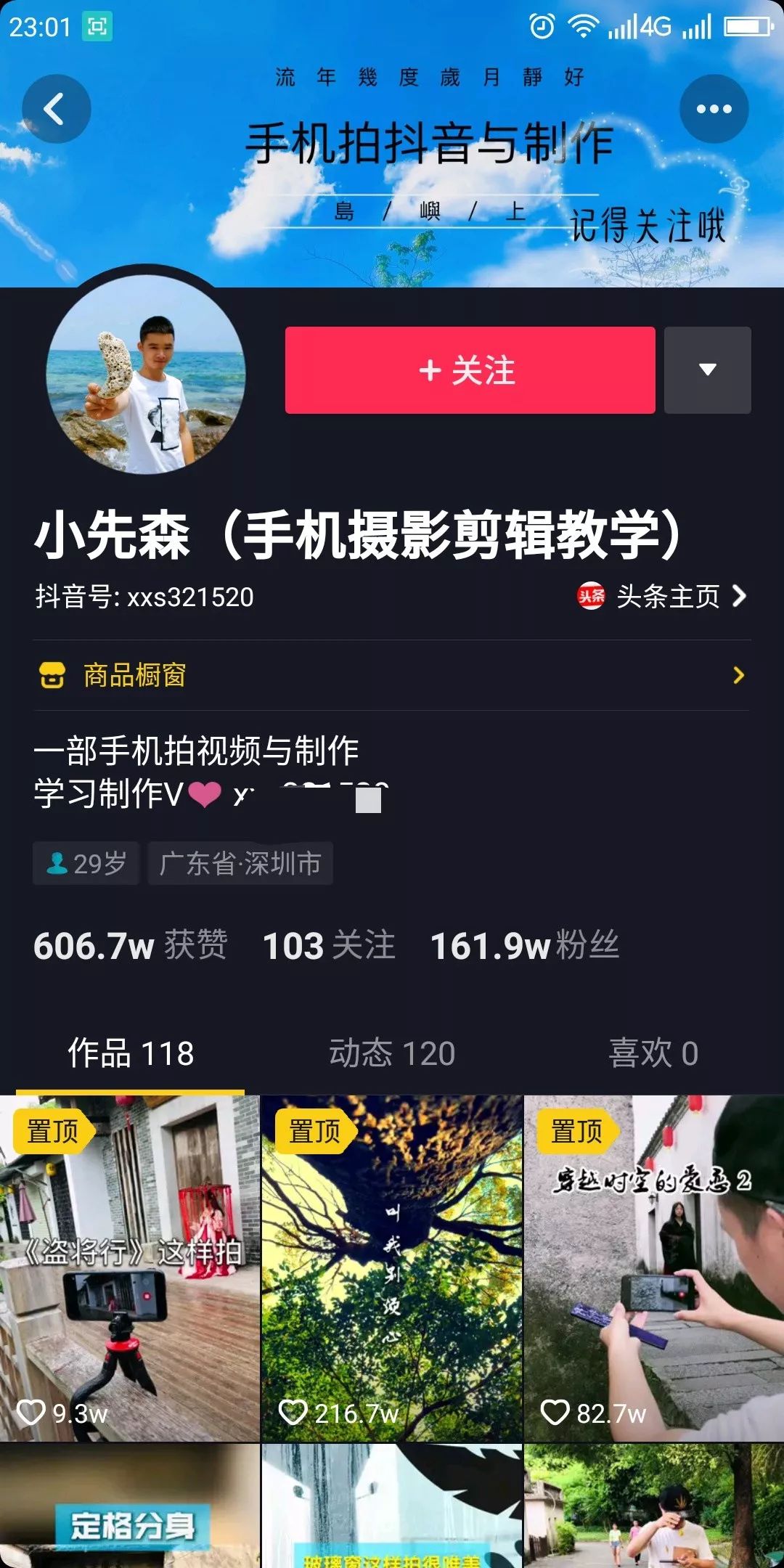Open the video of man on tree-lined path
Image resolution: width=784 pixels, height=1568 pixels.
click(x=653, y=1506)
